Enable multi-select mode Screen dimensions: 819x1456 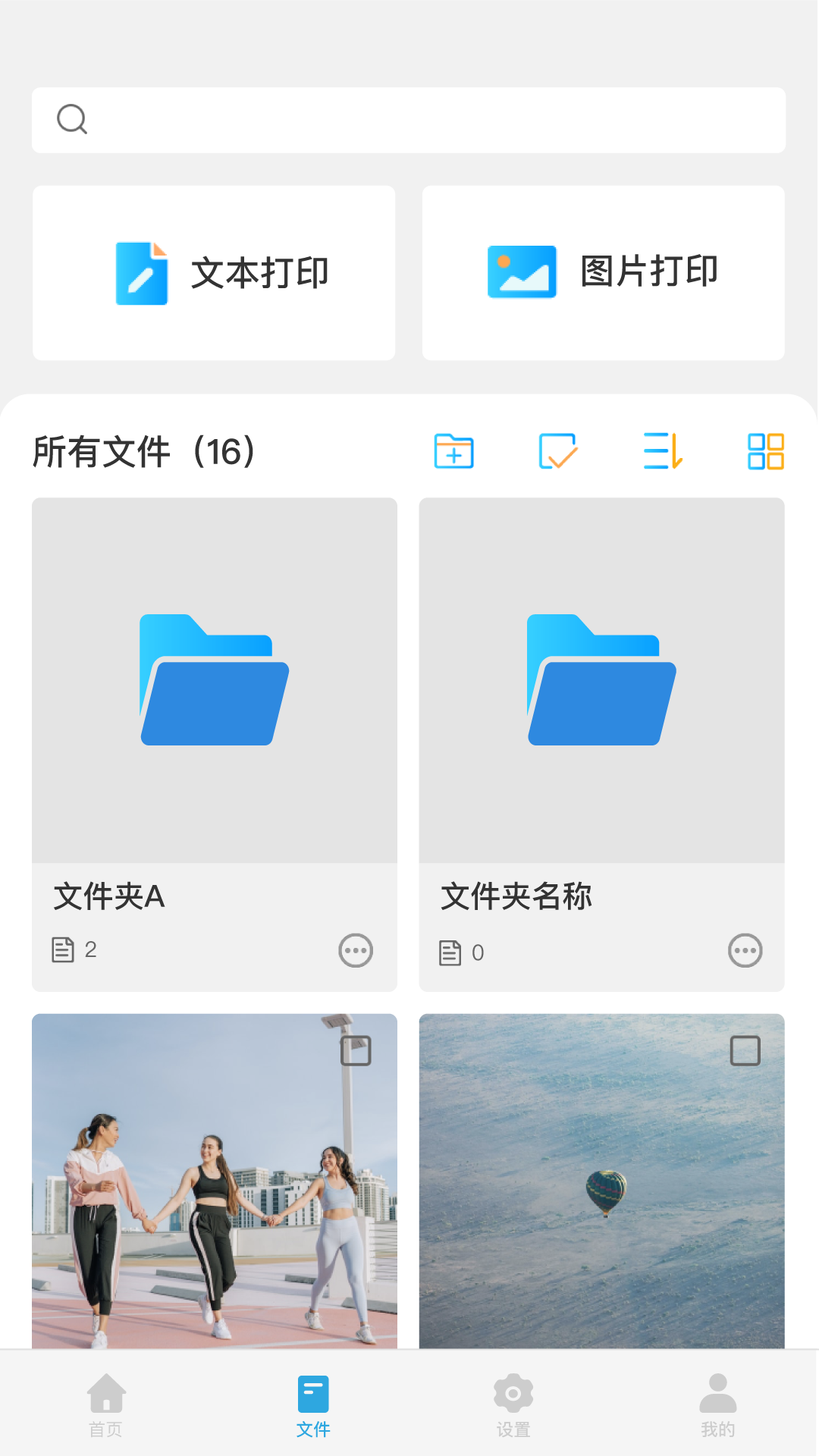[x=557, y=451]
